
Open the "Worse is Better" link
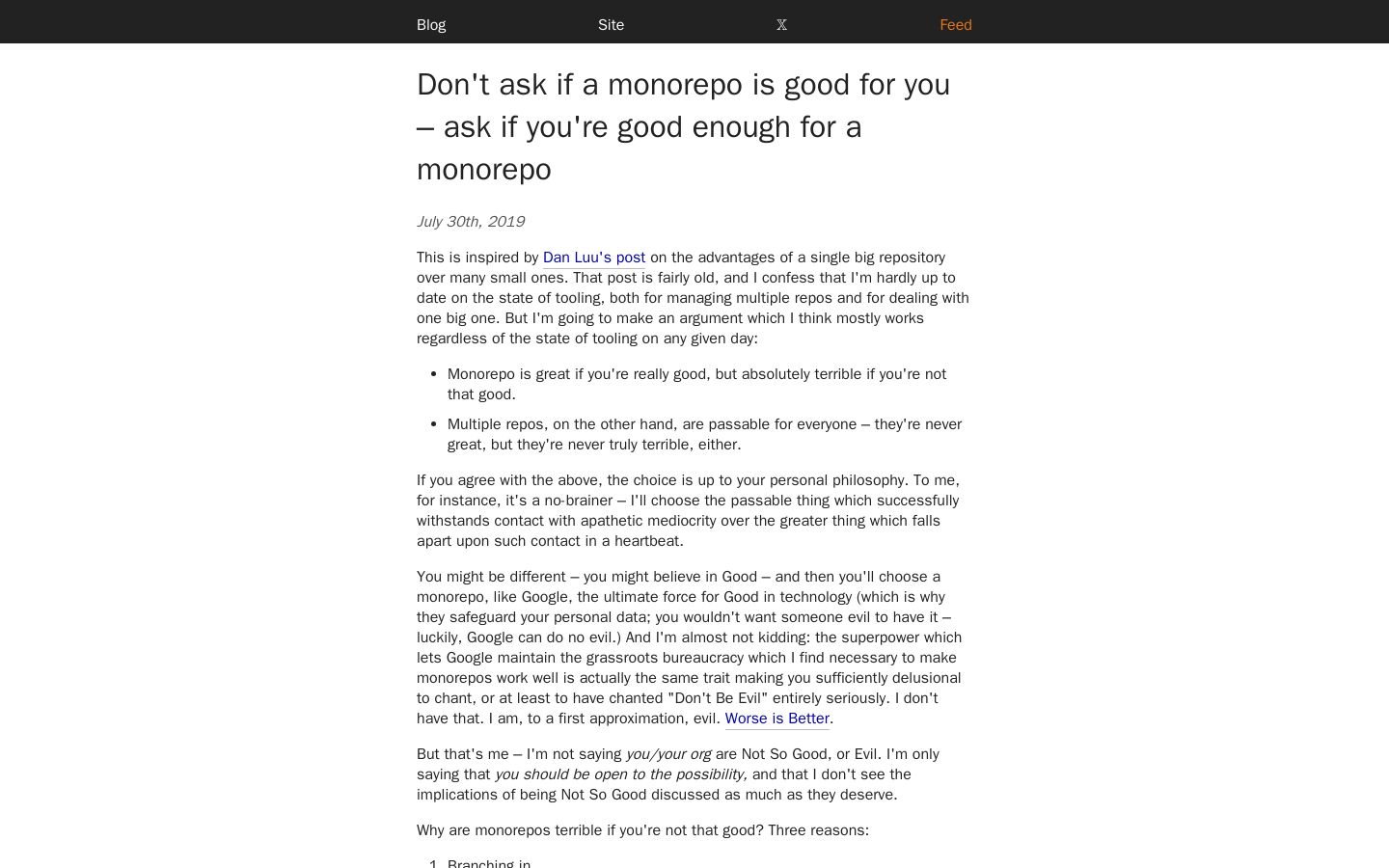coord(777,719)
